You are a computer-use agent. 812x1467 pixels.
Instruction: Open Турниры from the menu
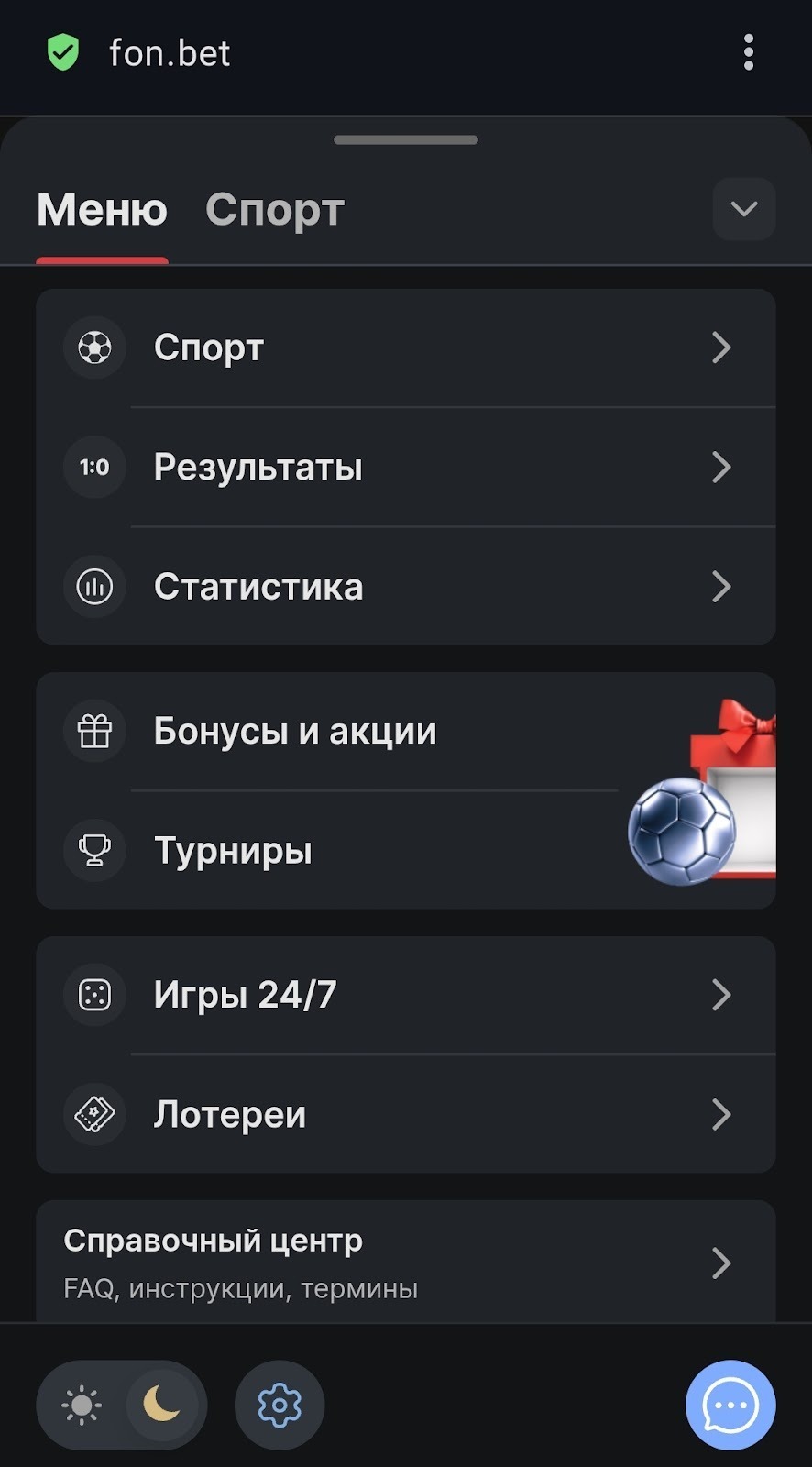tap(232, 850)
